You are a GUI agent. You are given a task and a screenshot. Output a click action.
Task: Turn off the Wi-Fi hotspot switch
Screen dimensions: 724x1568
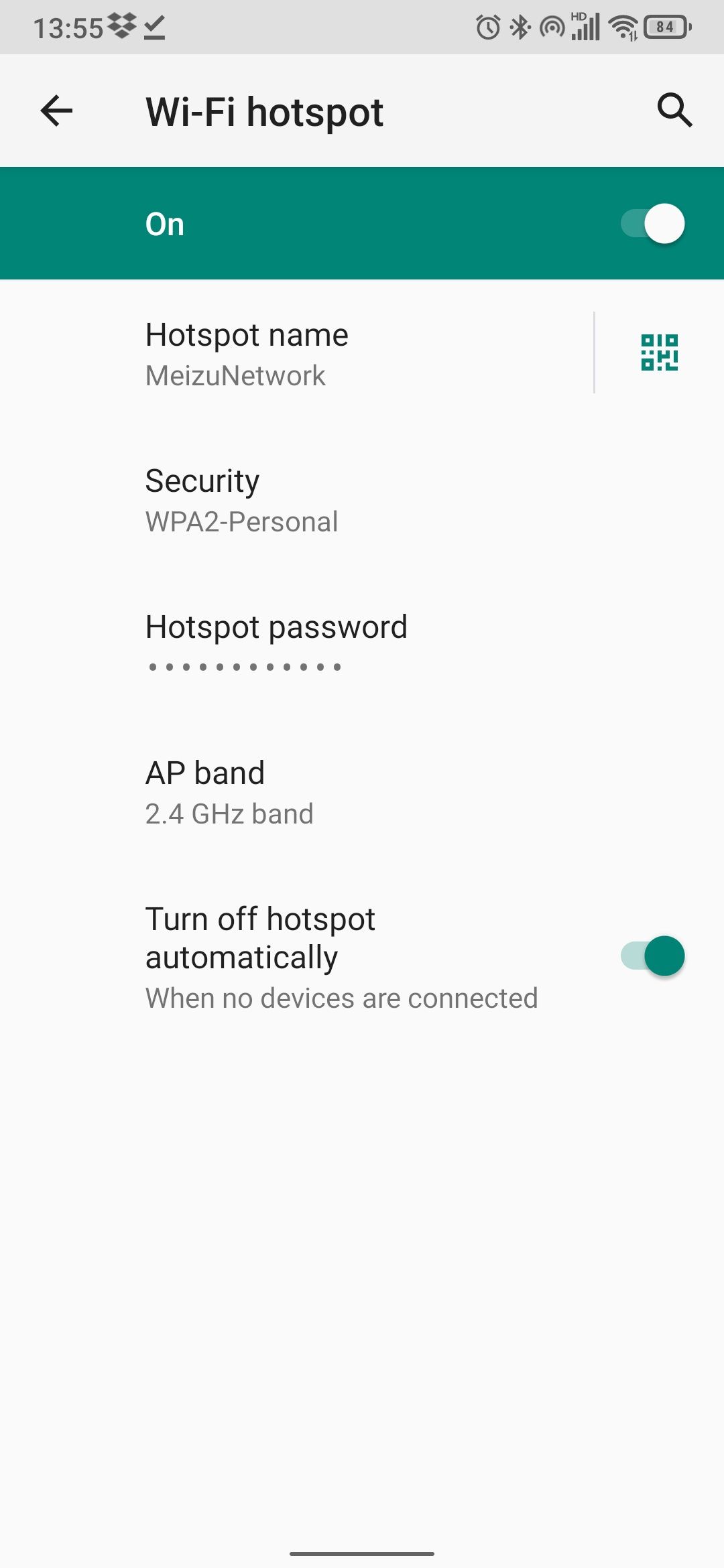coord(652,224)
